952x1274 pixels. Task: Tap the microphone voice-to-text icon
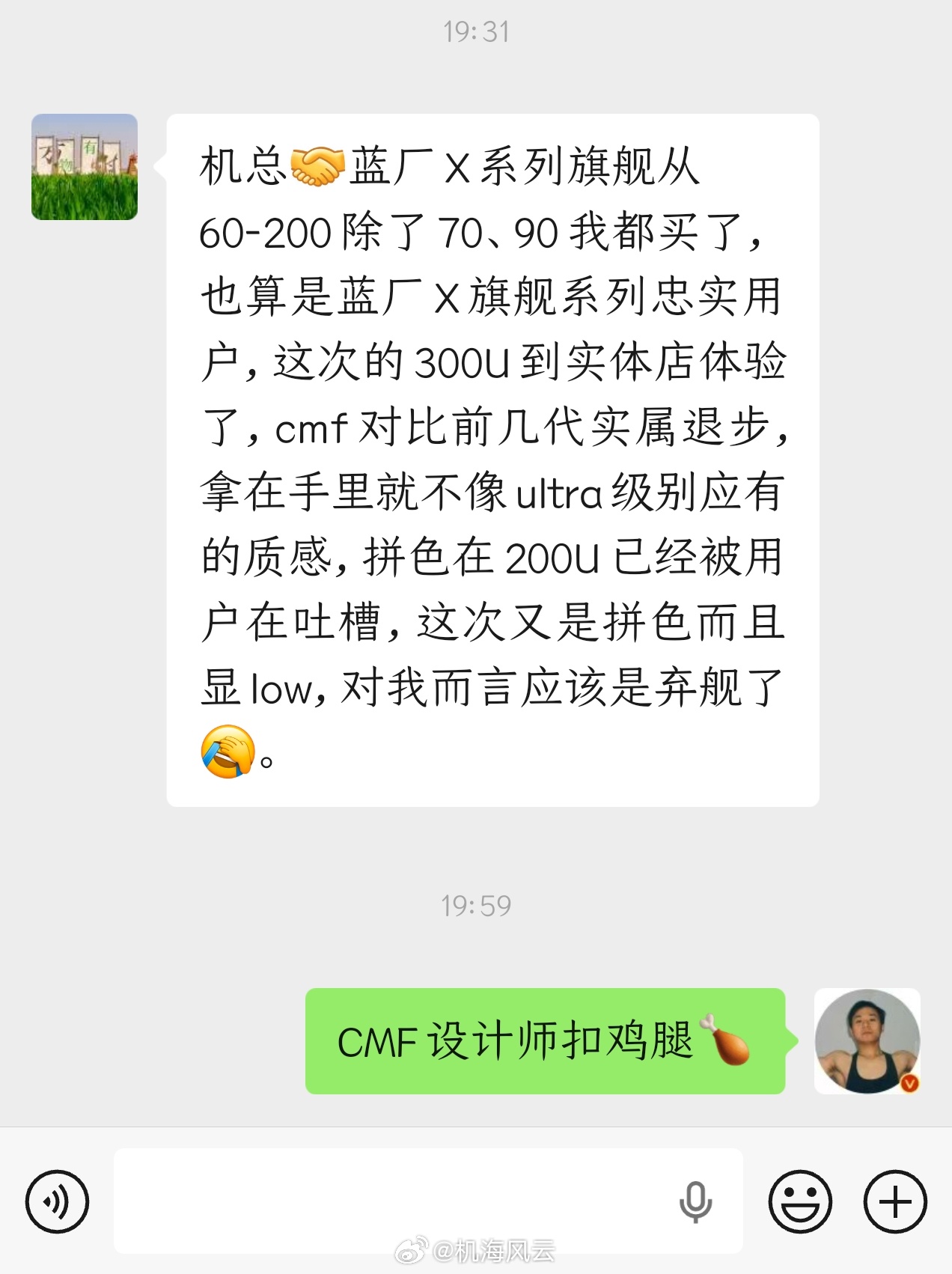tap(696, 1201)
